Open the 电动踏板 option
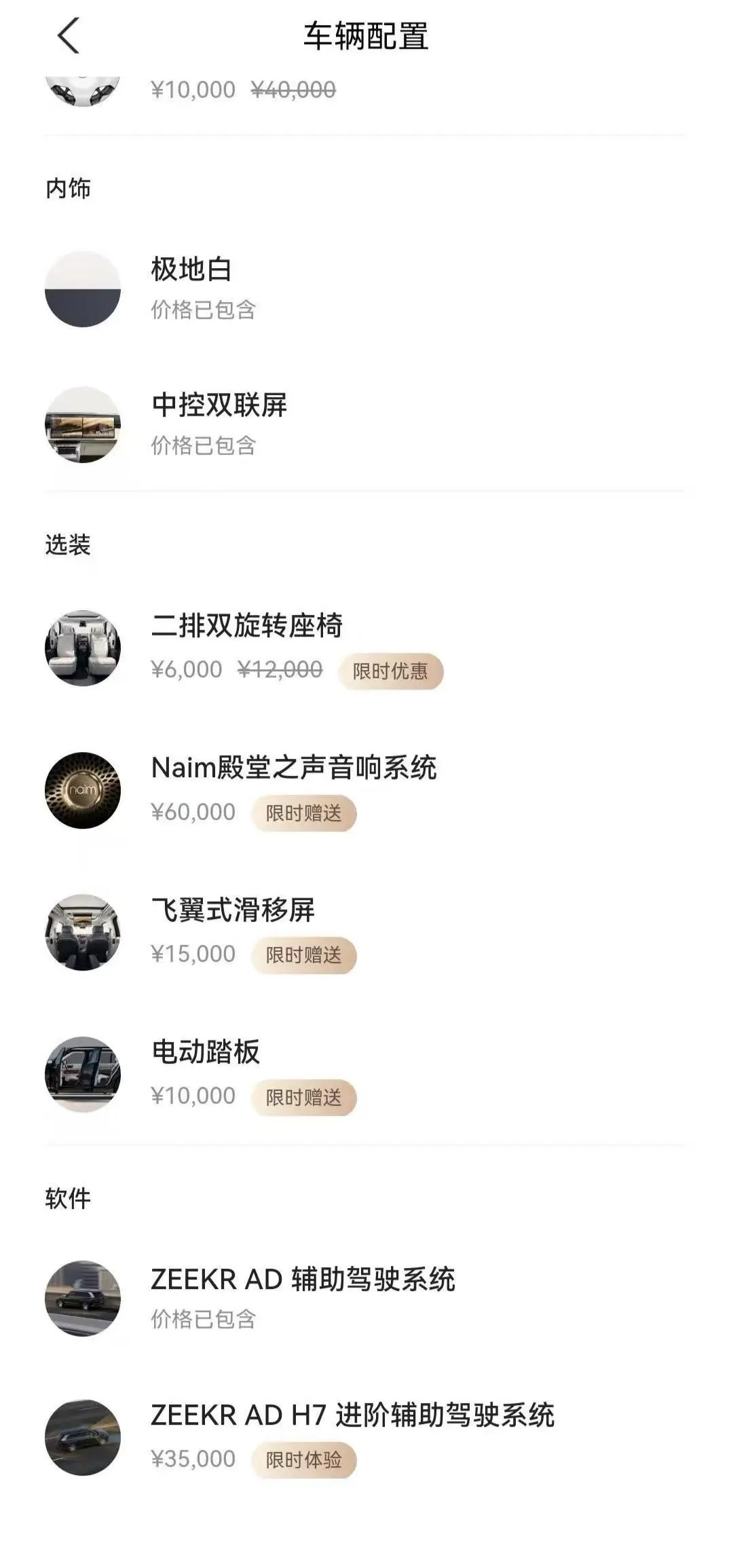This screenshot has width=733, height=1568. pyautogui.click(x=366, y=1074)
